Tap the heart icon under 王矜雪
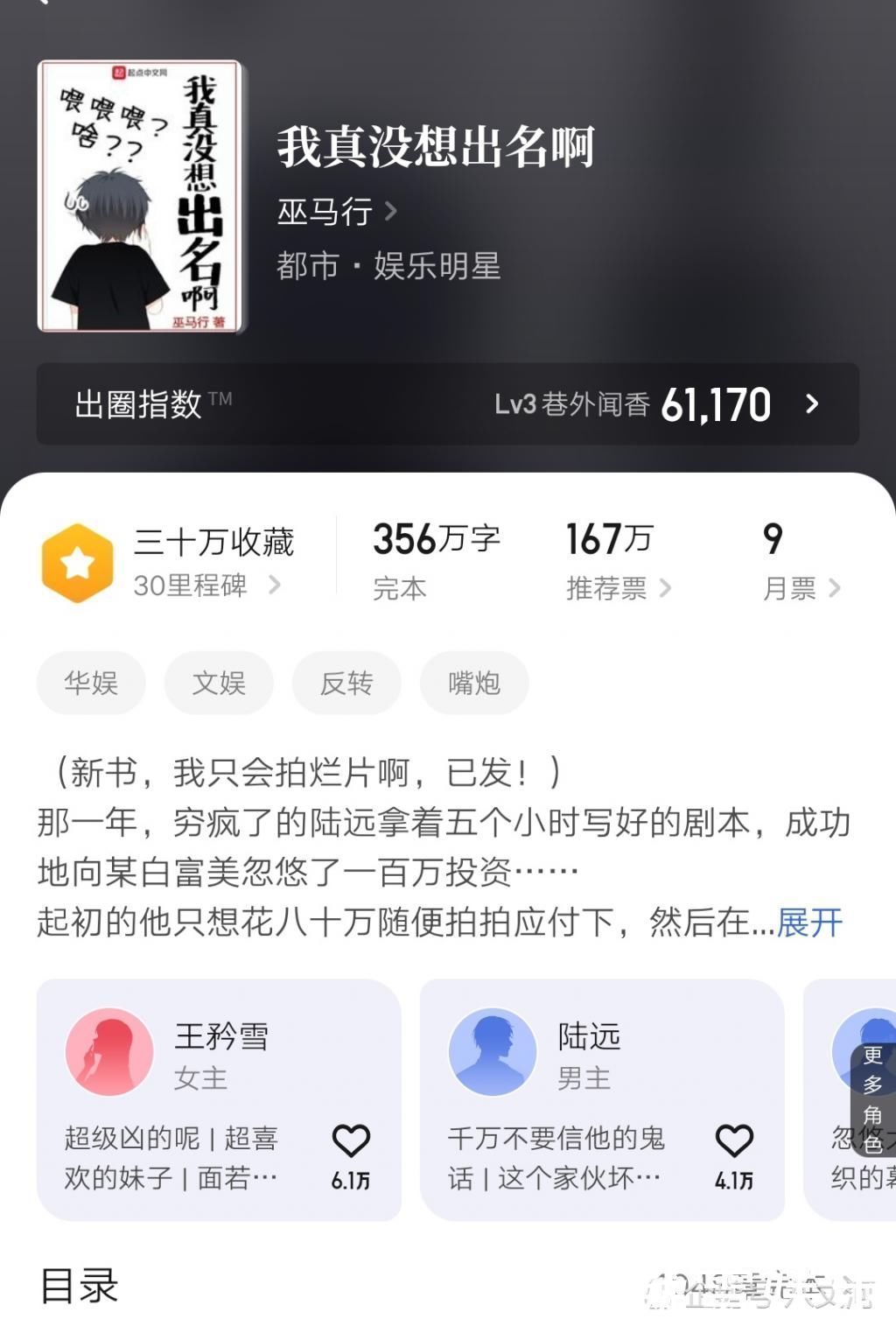The height and width of the screenshot is (1326, 896). tap(350, 1140)
